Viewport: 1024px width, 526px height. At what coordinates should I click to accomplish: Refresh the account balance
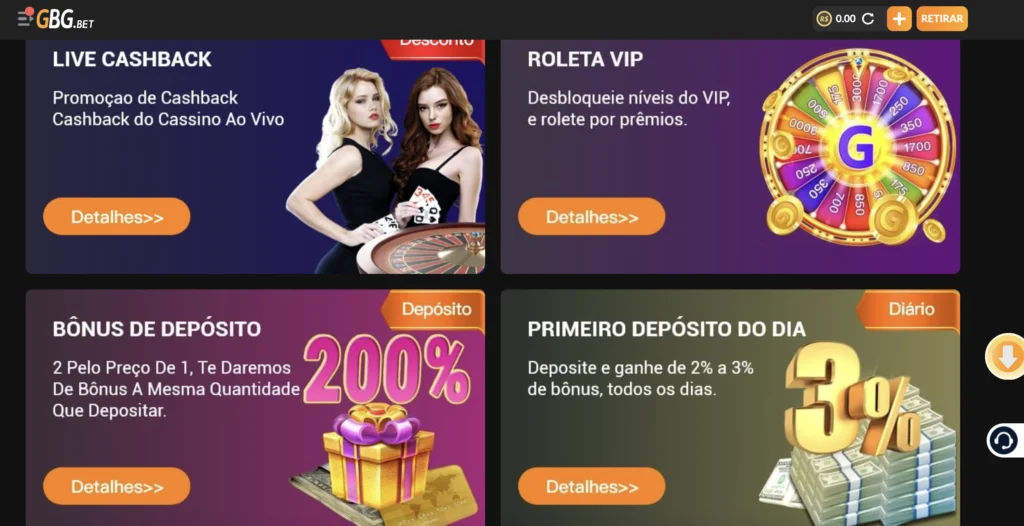[x=868, y=18]
